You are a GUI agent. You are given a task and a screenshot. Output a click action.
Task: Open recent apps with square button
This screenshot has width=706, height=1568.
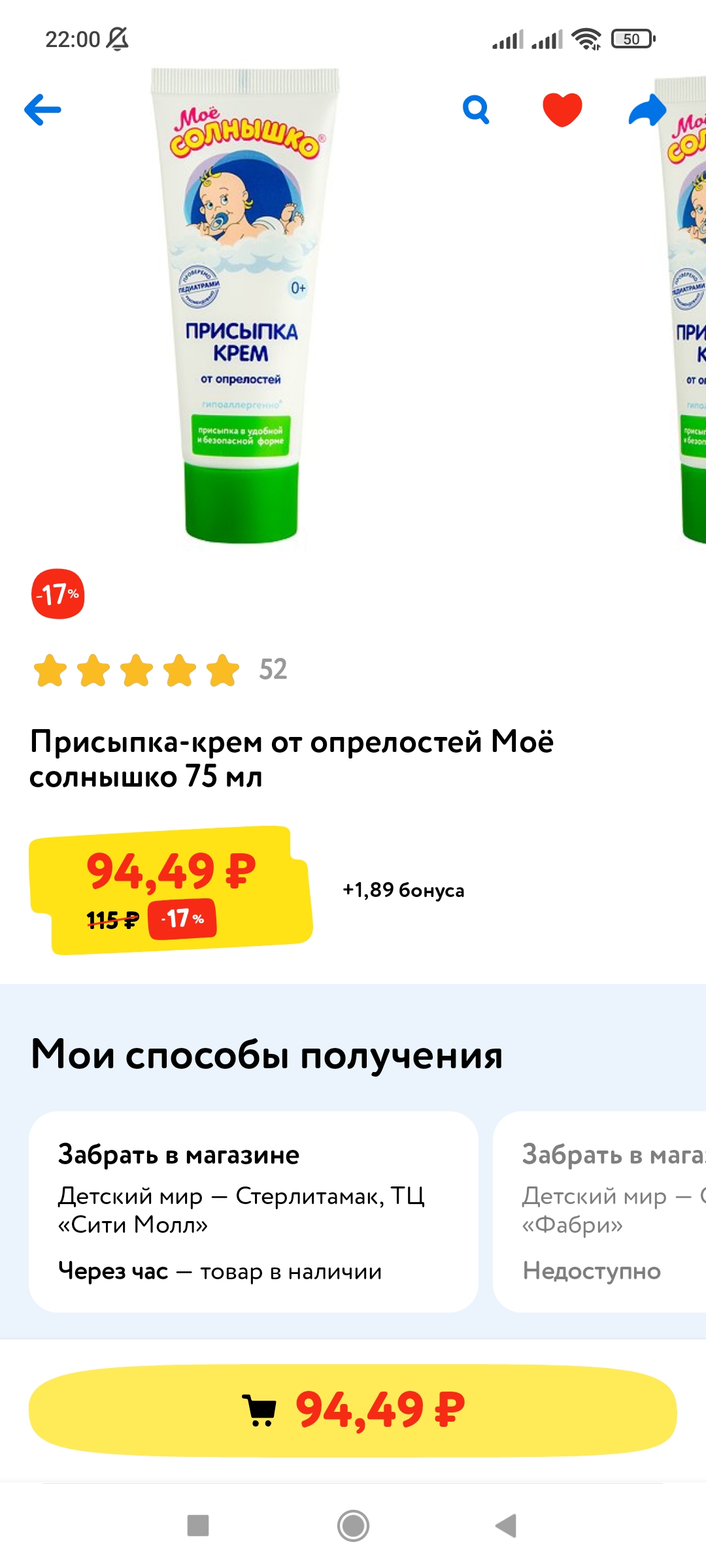tap(198, 1526)
